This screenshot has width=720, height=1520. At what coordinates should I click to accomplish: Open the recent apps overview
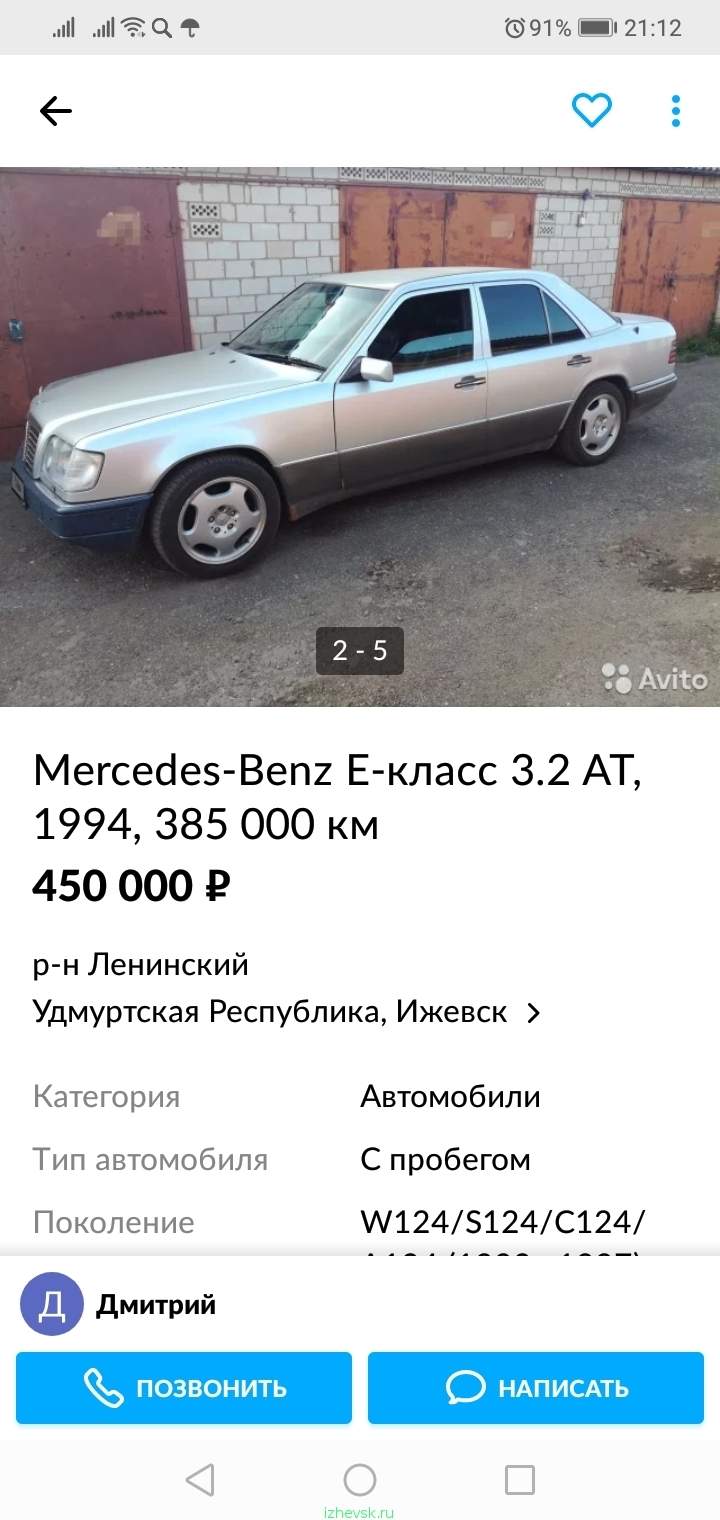tap(520, 1479)
